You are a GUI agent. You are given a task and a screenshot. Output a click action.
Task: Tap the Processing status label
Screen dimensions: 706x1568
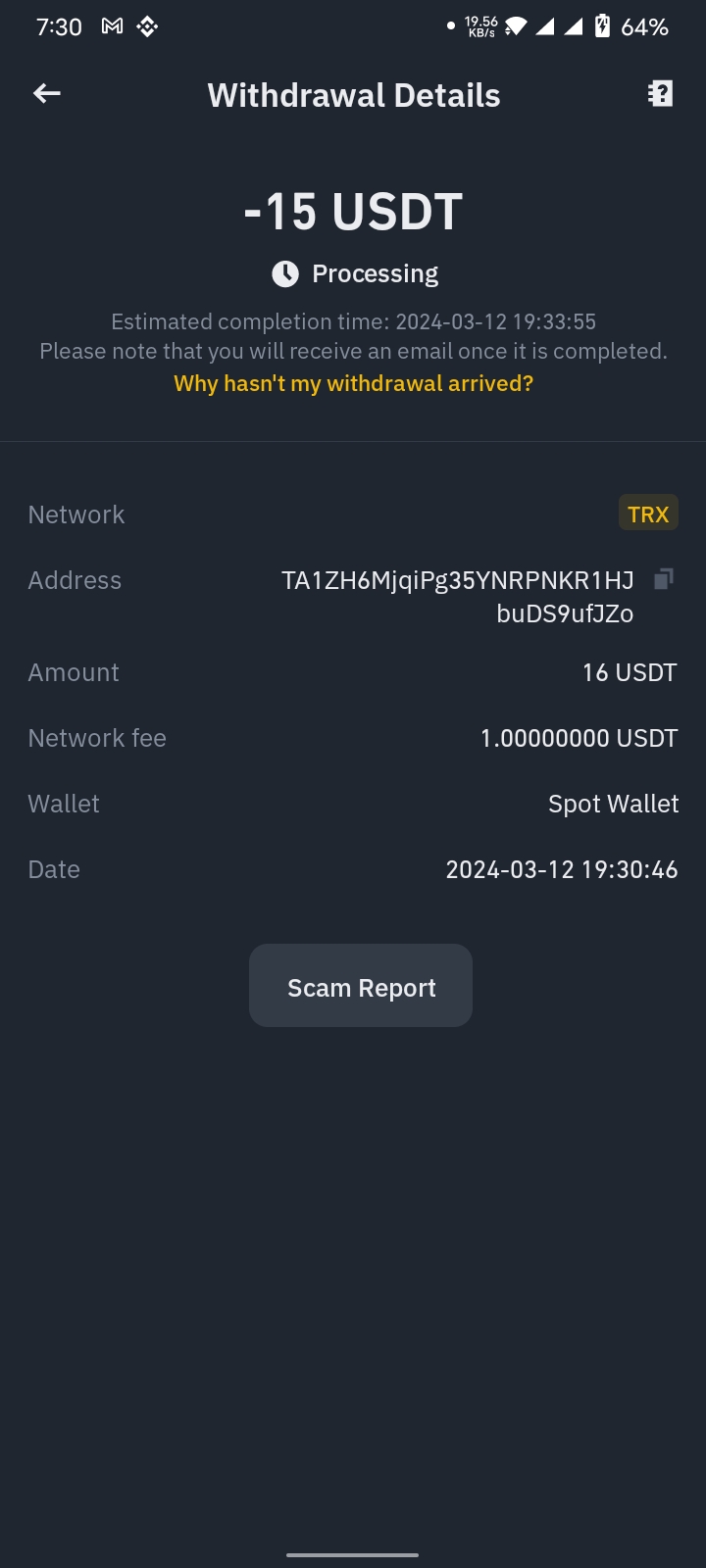tap(376, 273)
